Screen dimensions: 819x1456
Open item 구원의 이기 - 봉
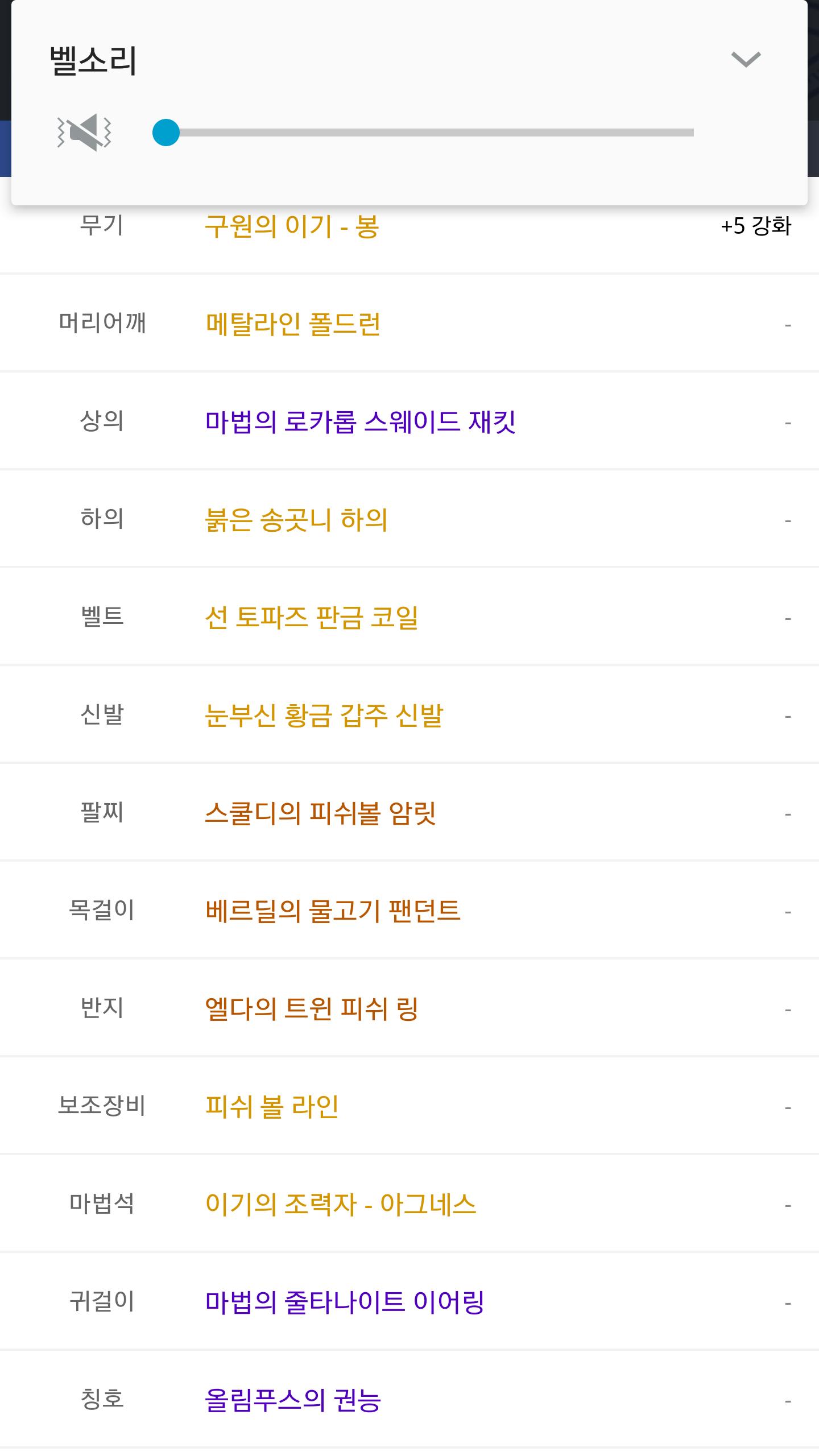(x=292, y=227)
